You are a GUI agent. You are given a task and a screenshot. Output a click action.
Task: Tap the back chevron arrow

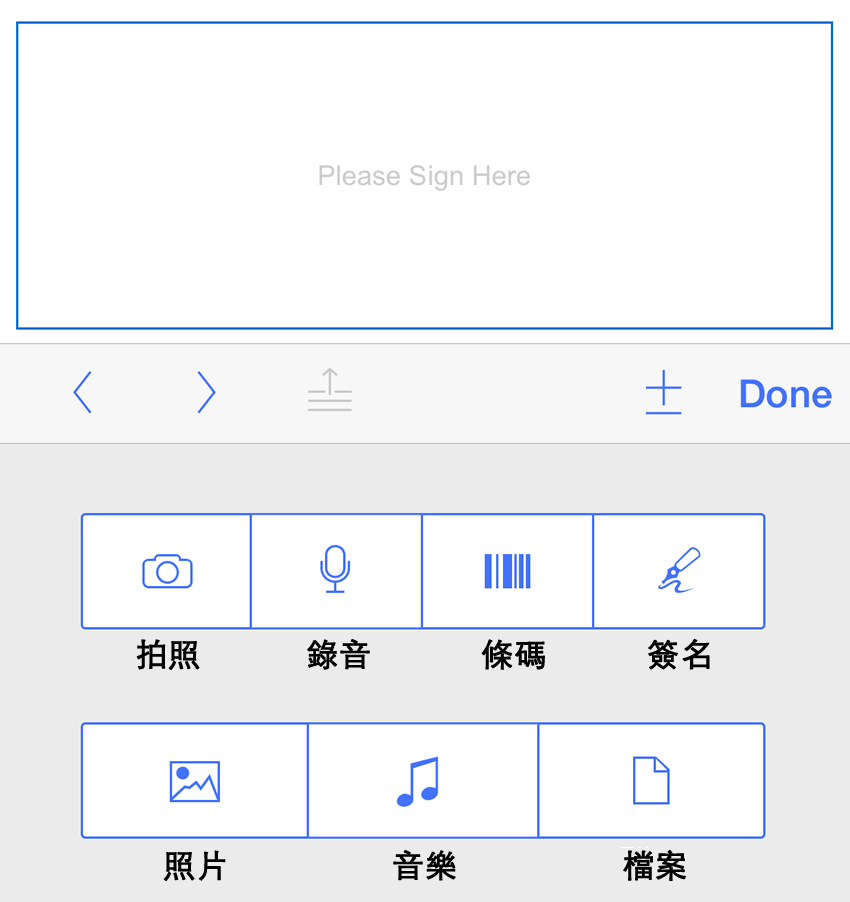click(83, 392)
